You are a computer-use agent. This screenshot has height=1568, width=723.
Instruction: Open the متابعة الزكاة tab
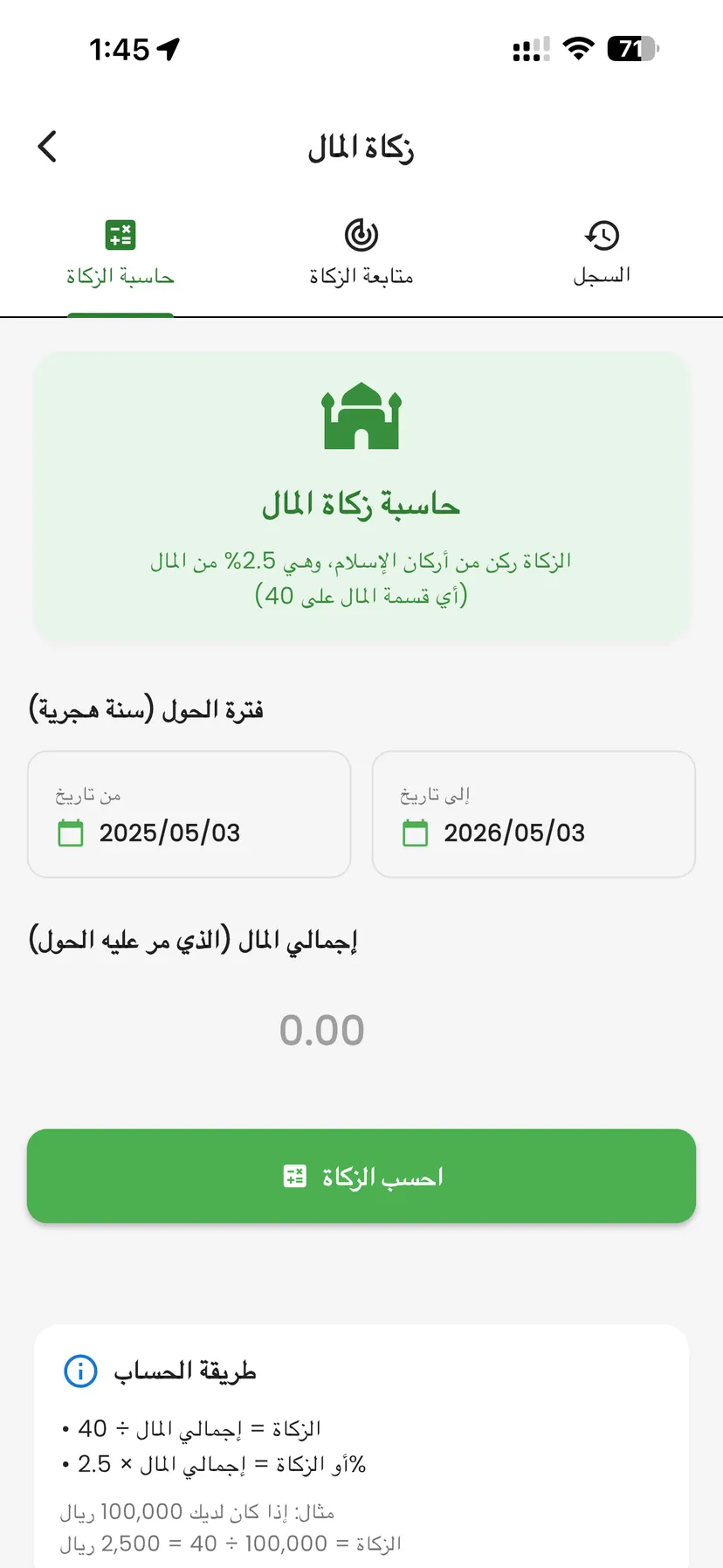click(361, 254)
